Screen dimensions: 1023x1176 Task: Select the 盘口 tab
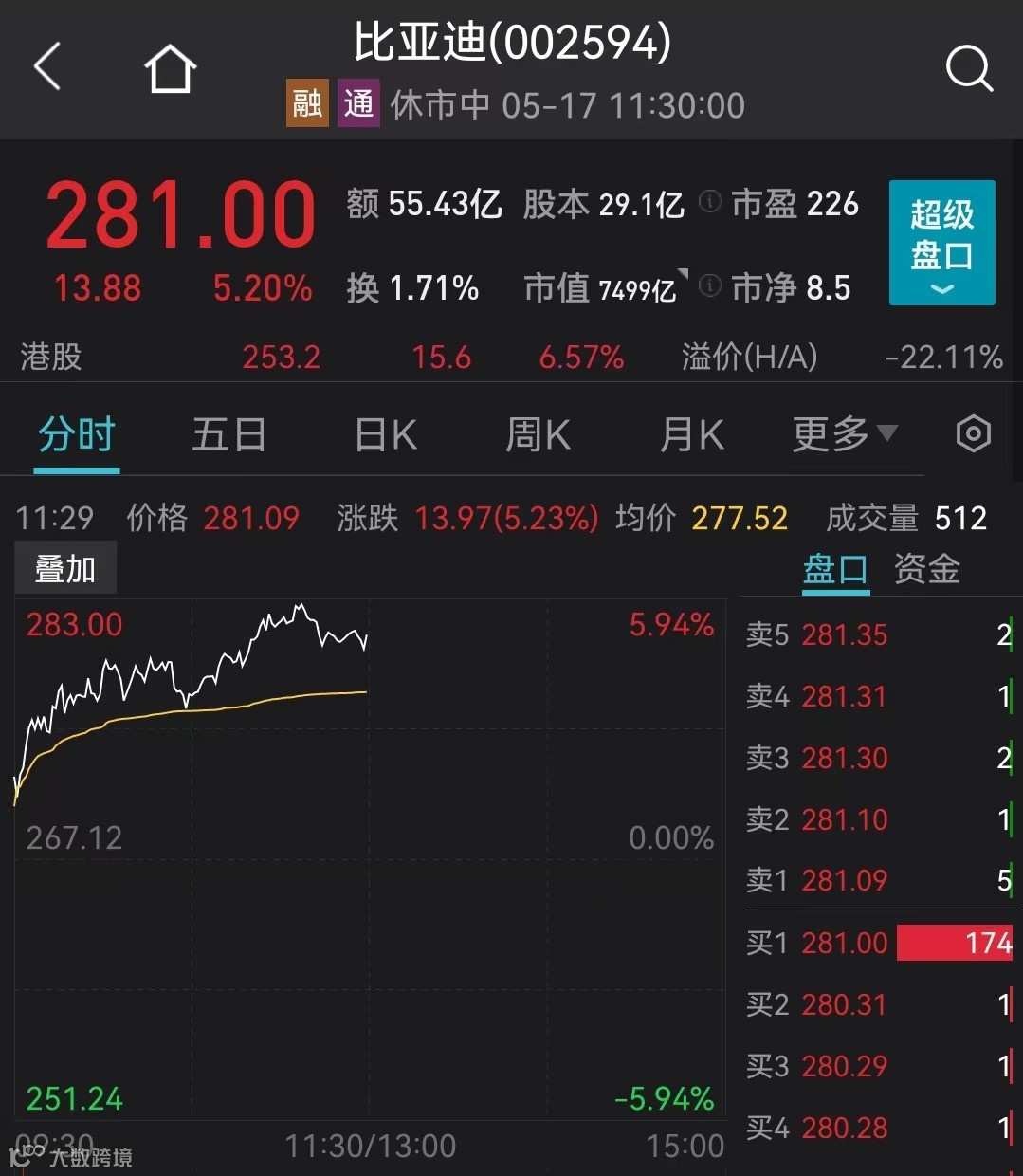pyautogui.click(x=835, y=569)
